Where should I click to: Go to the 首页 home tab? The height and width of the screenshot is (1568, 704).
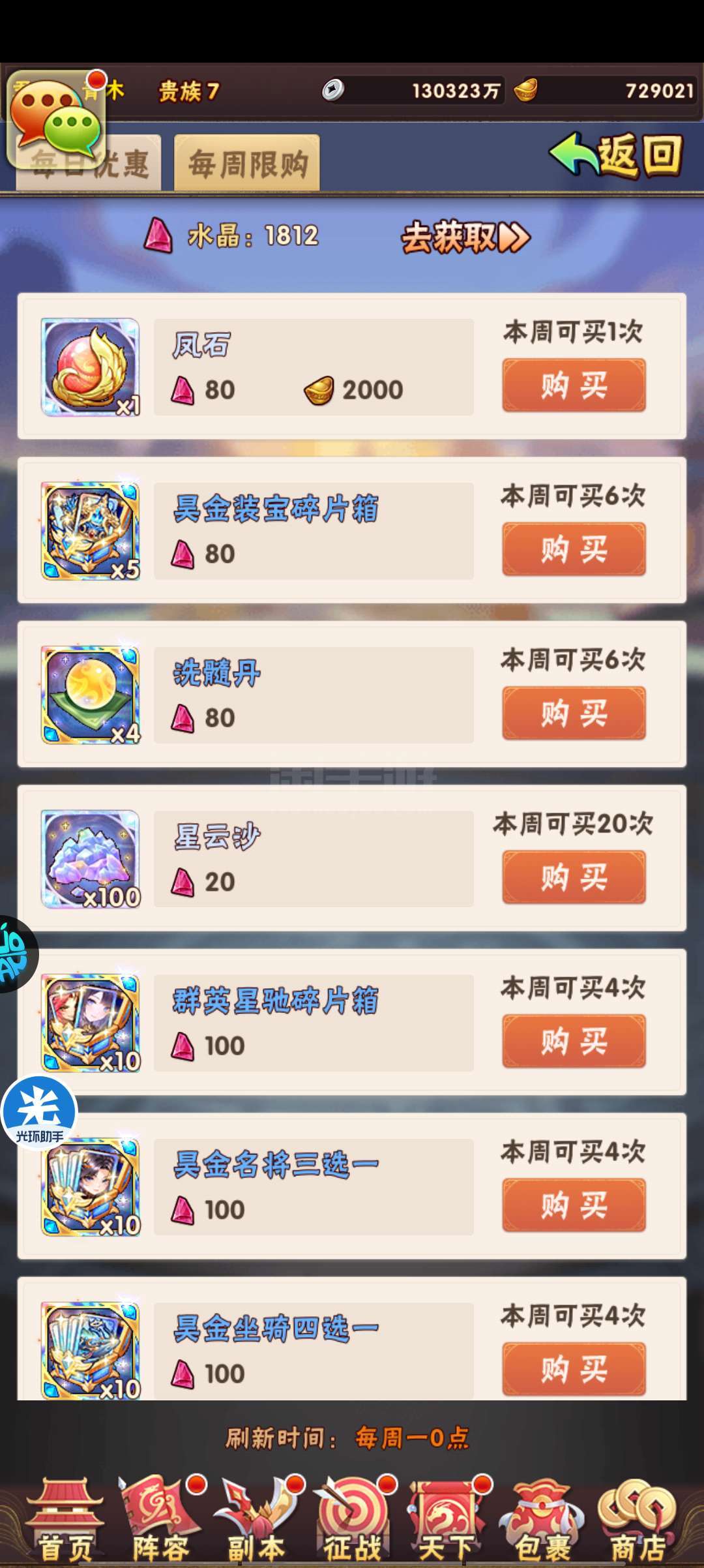pos(65,1520)
